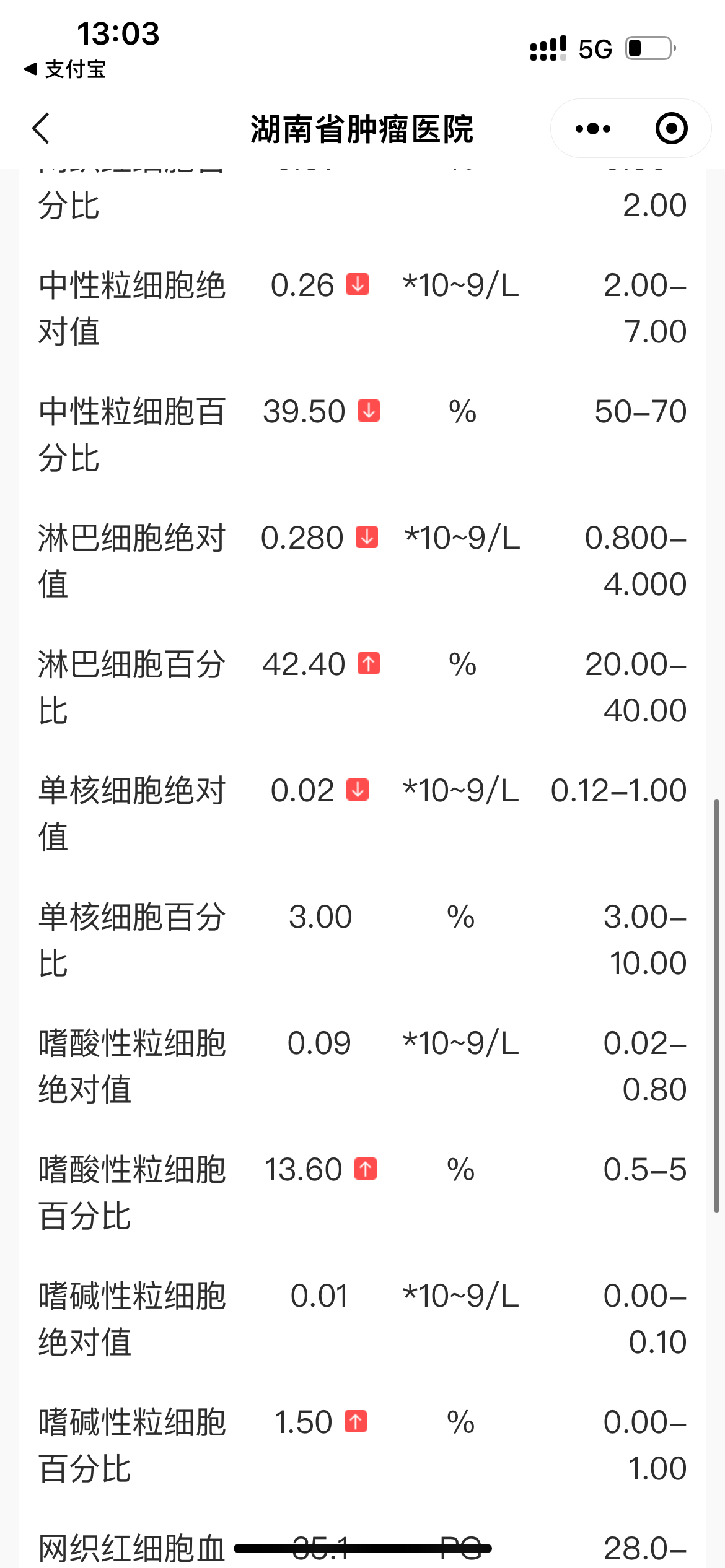Return to the 支付宝 app
Image resolution: width=725 pixels, height=1568 pixels.
(x=65, y=69)
